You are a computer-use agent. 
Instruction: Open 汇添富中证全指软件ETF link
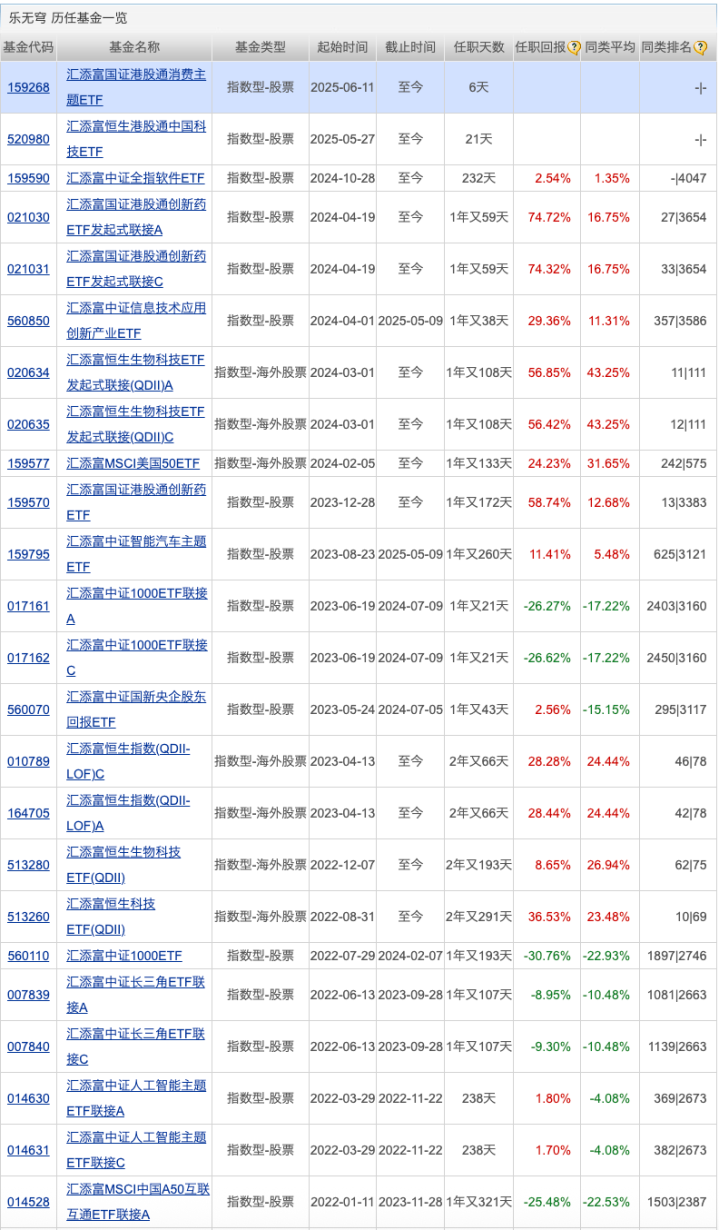135,178
